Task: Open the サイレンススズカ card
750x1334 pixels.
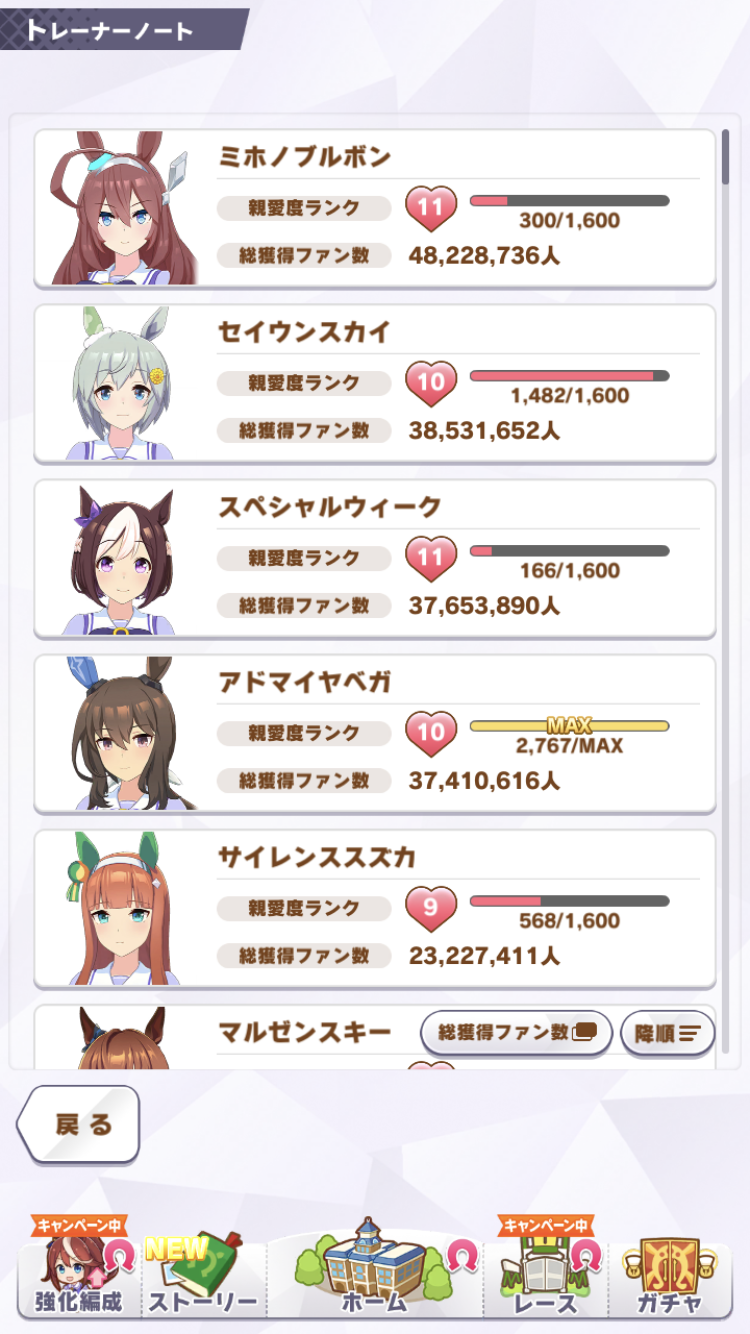Action: click(375, 908)
